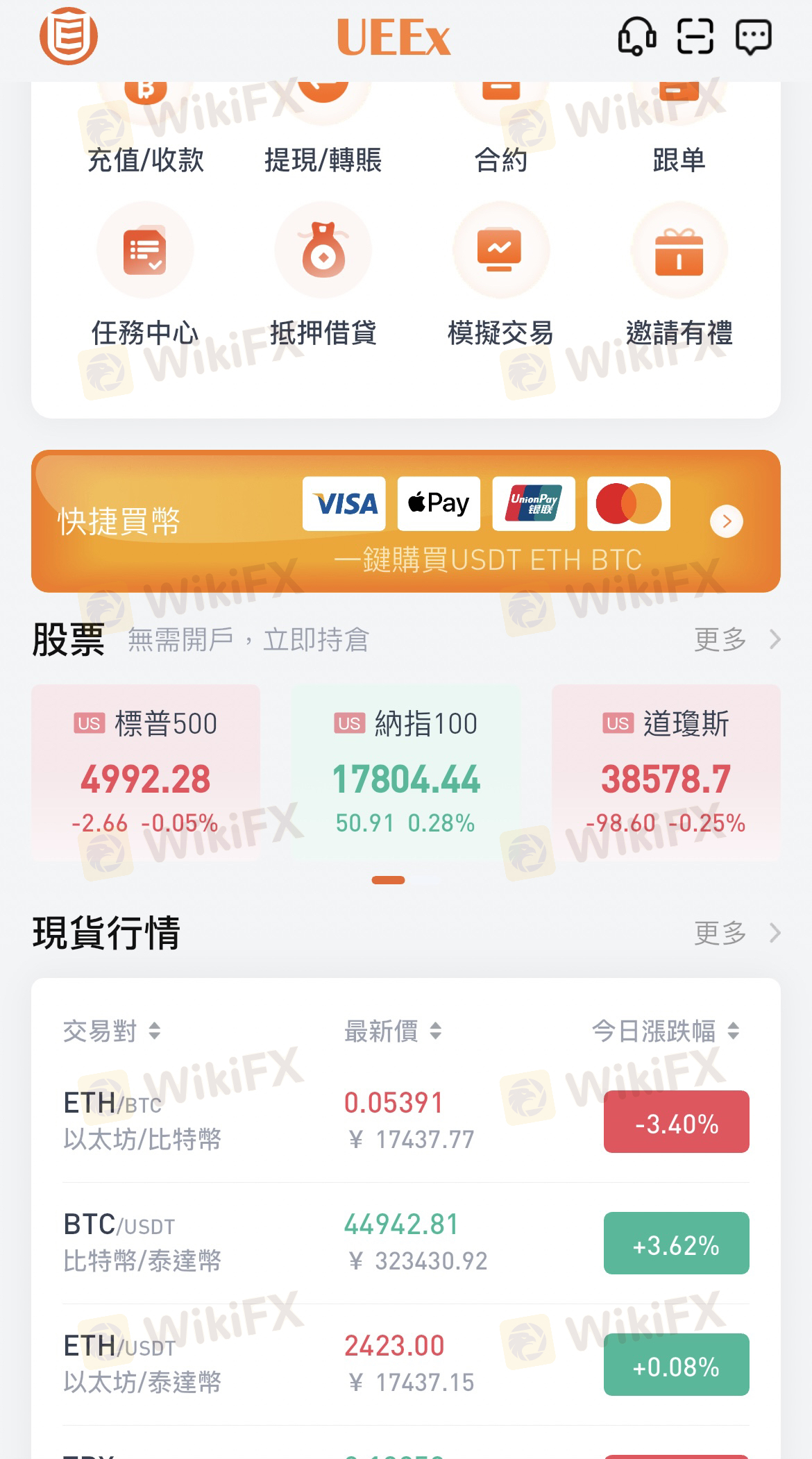
Task: Launch 模擬交易 demo trading
Action: click(x=500, y=275)
